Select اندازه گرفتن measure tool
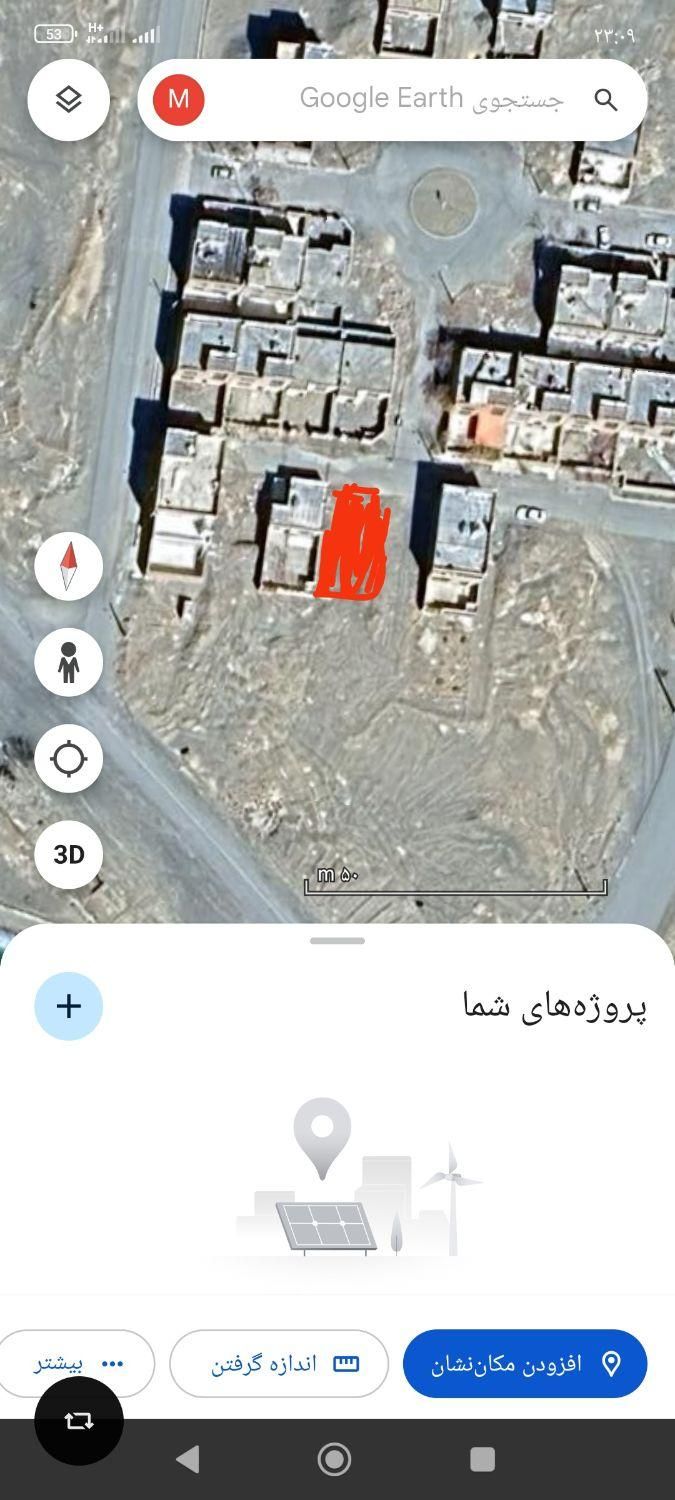Image resolution: width=675 pixels, height=1500 pixels. (x=279, y=1363)
